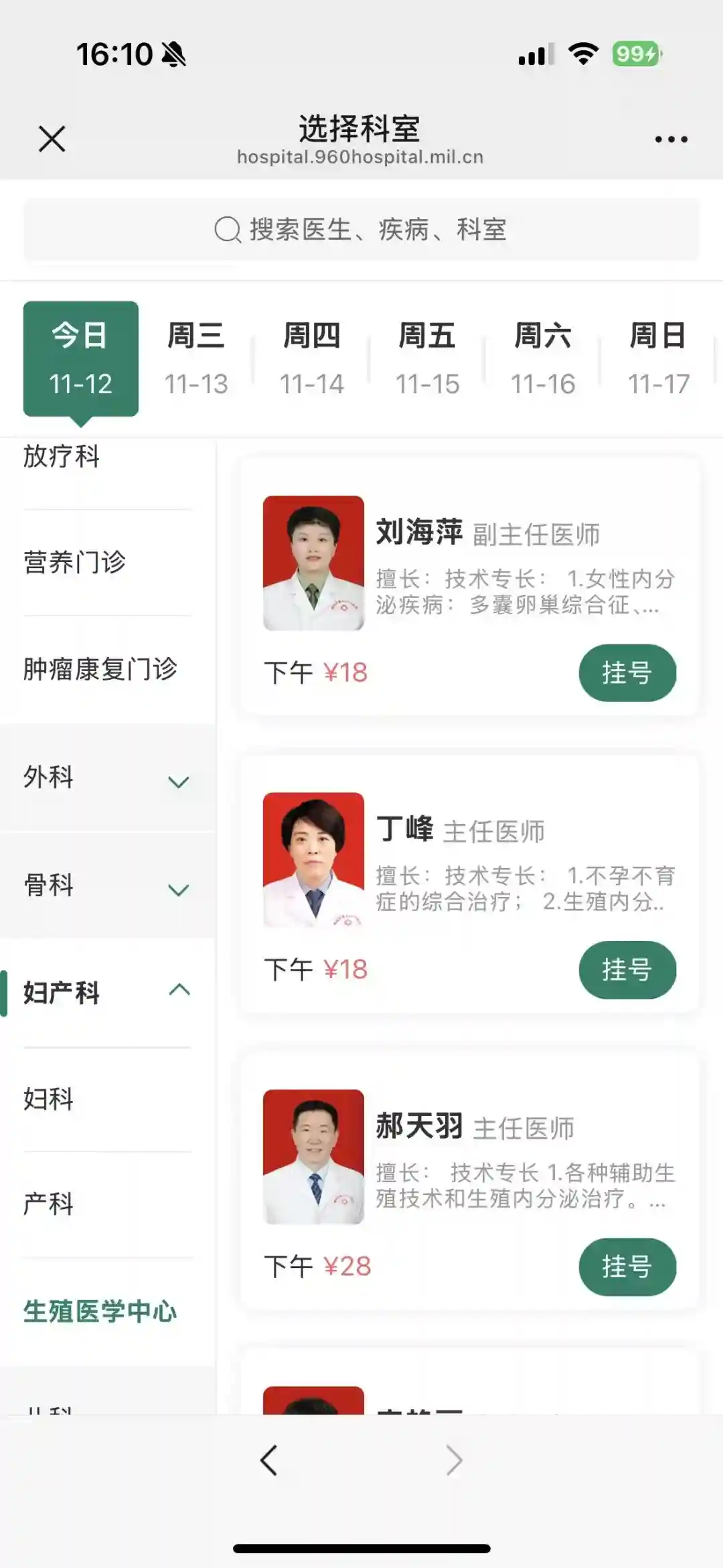Switch to the 周日 11-17 date tab
This screenshot has width=723, height=1568.
coord(658,359)
